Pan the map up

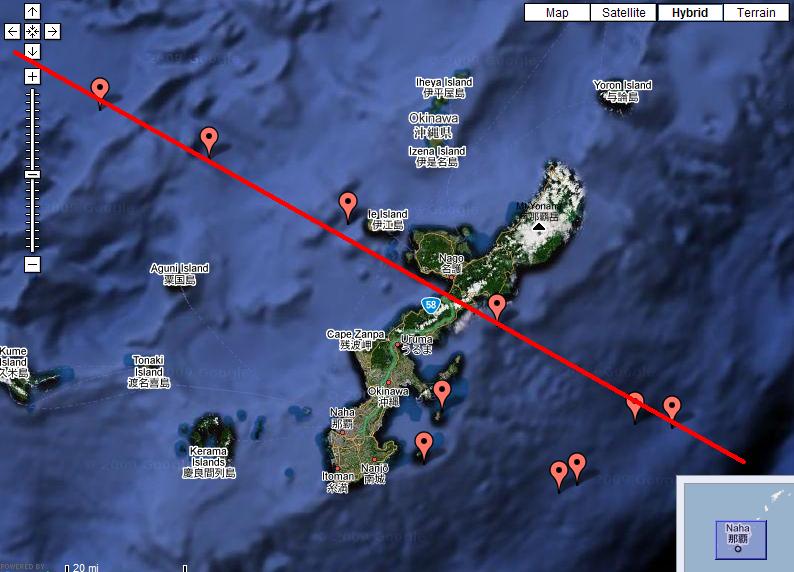tap(32, 11)
